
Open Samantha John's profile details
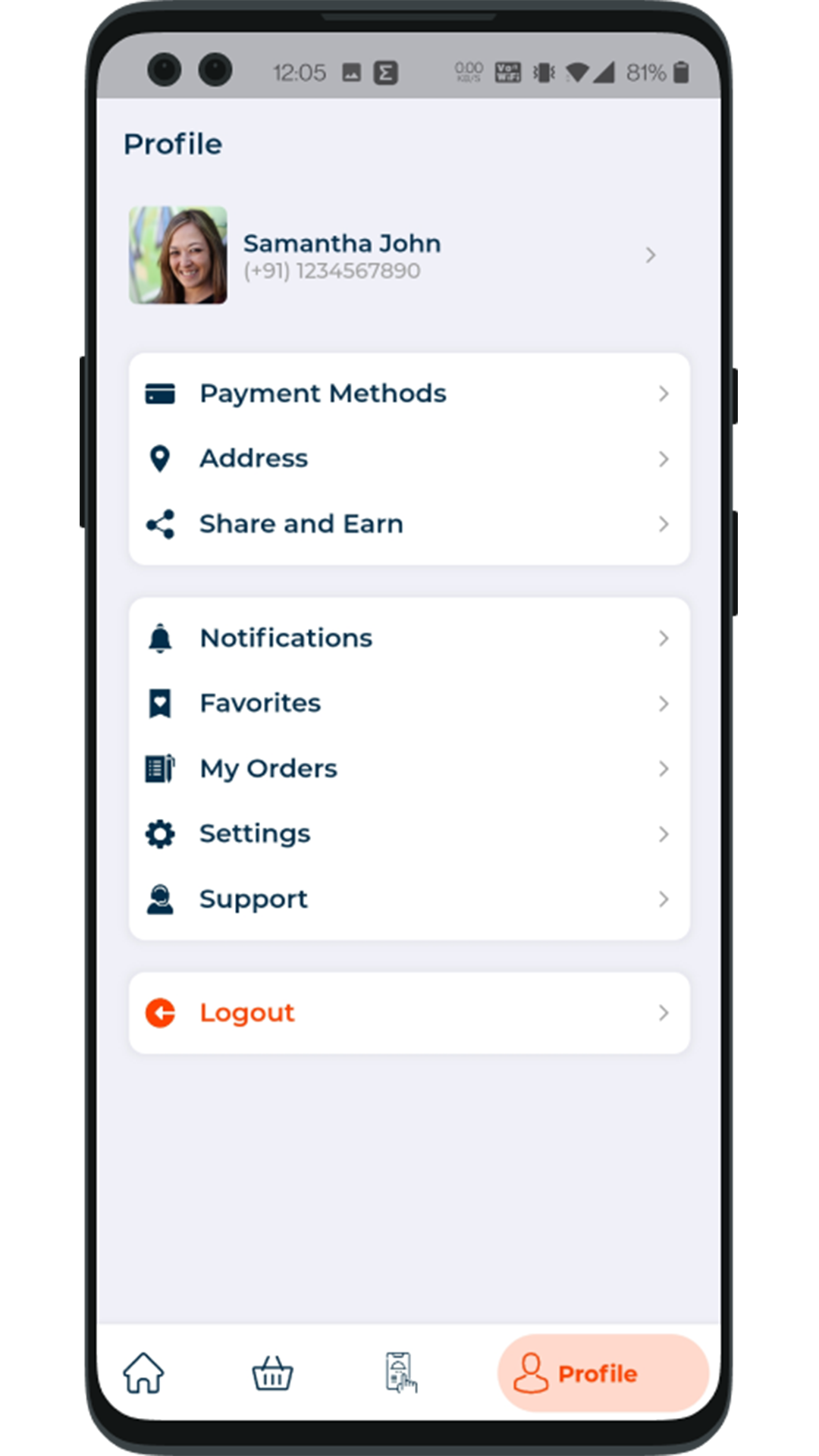coord(394,256)
